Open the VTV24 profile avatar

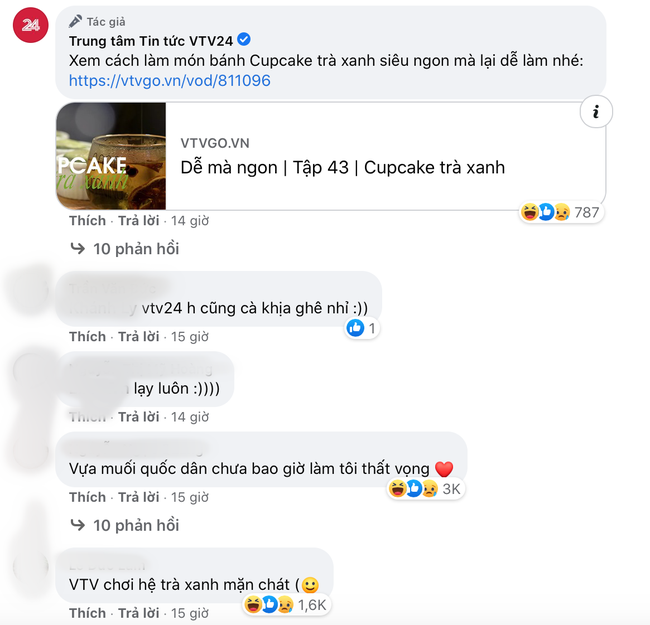pyautogui.click(x=32, y=25)
